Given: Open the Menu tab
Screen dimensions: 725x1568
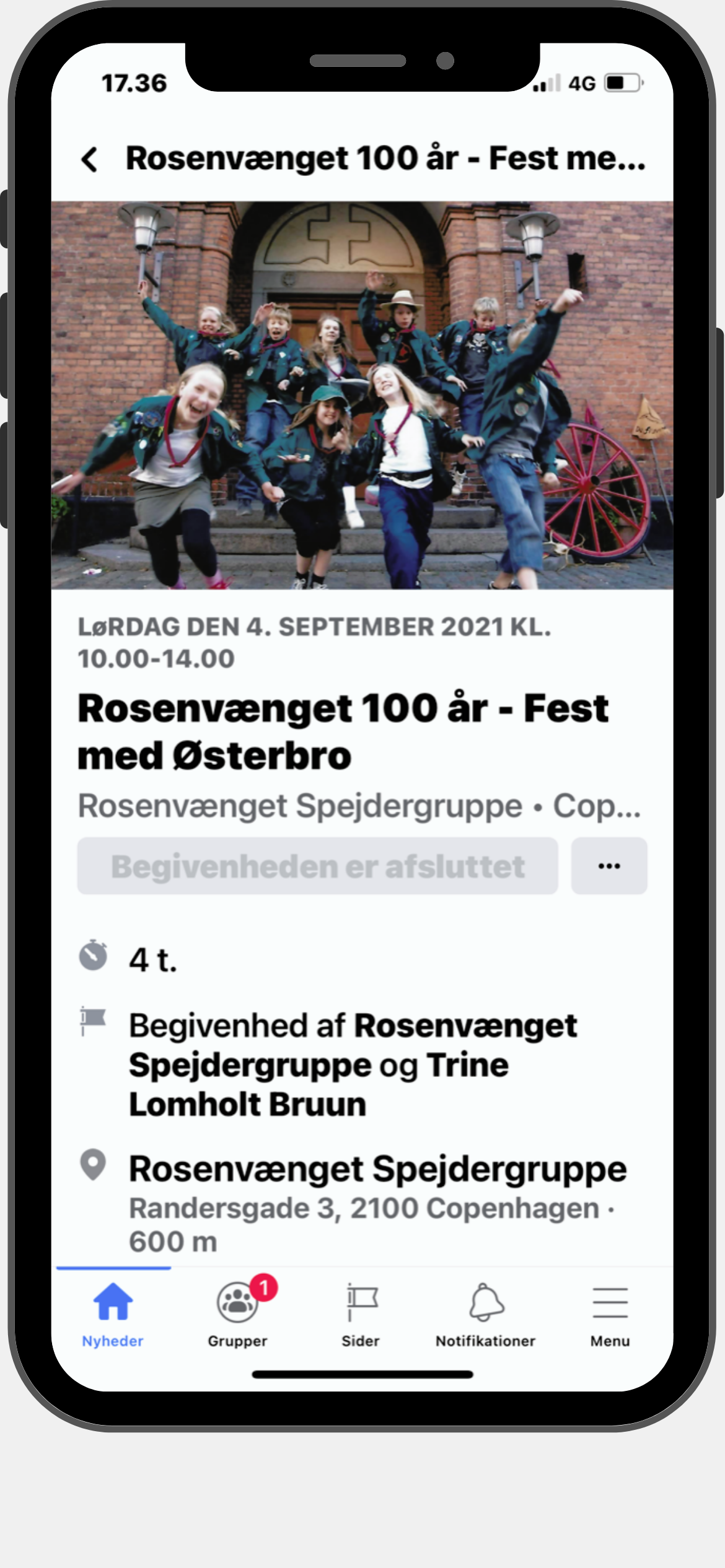Looking at the screenshot, I should [x=610, y=1313].
